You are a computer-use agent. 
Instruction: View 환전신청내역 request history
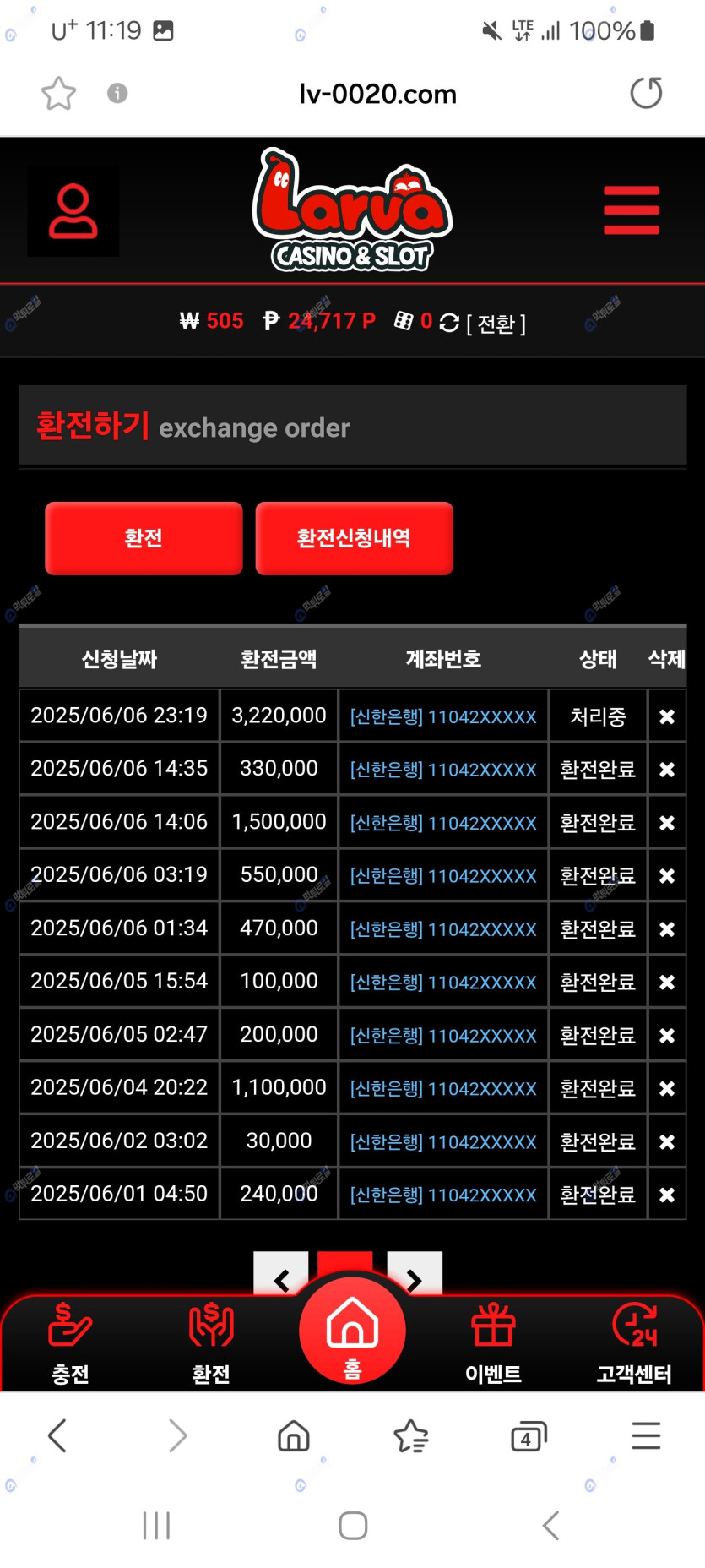pyautogui.click(x=354, y=538)
